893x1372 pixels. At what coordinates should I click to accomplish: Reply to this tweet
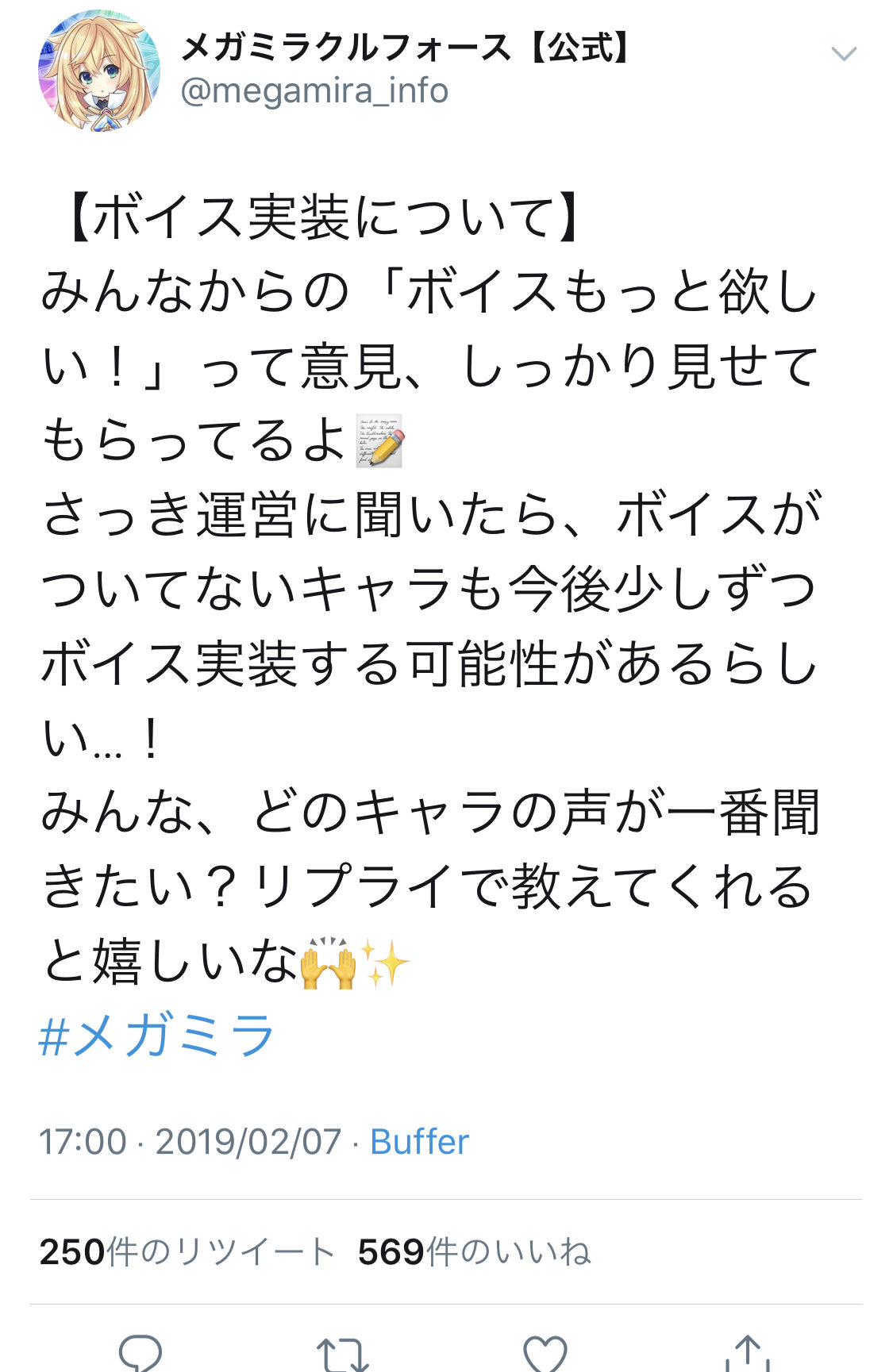point(140,1352)
